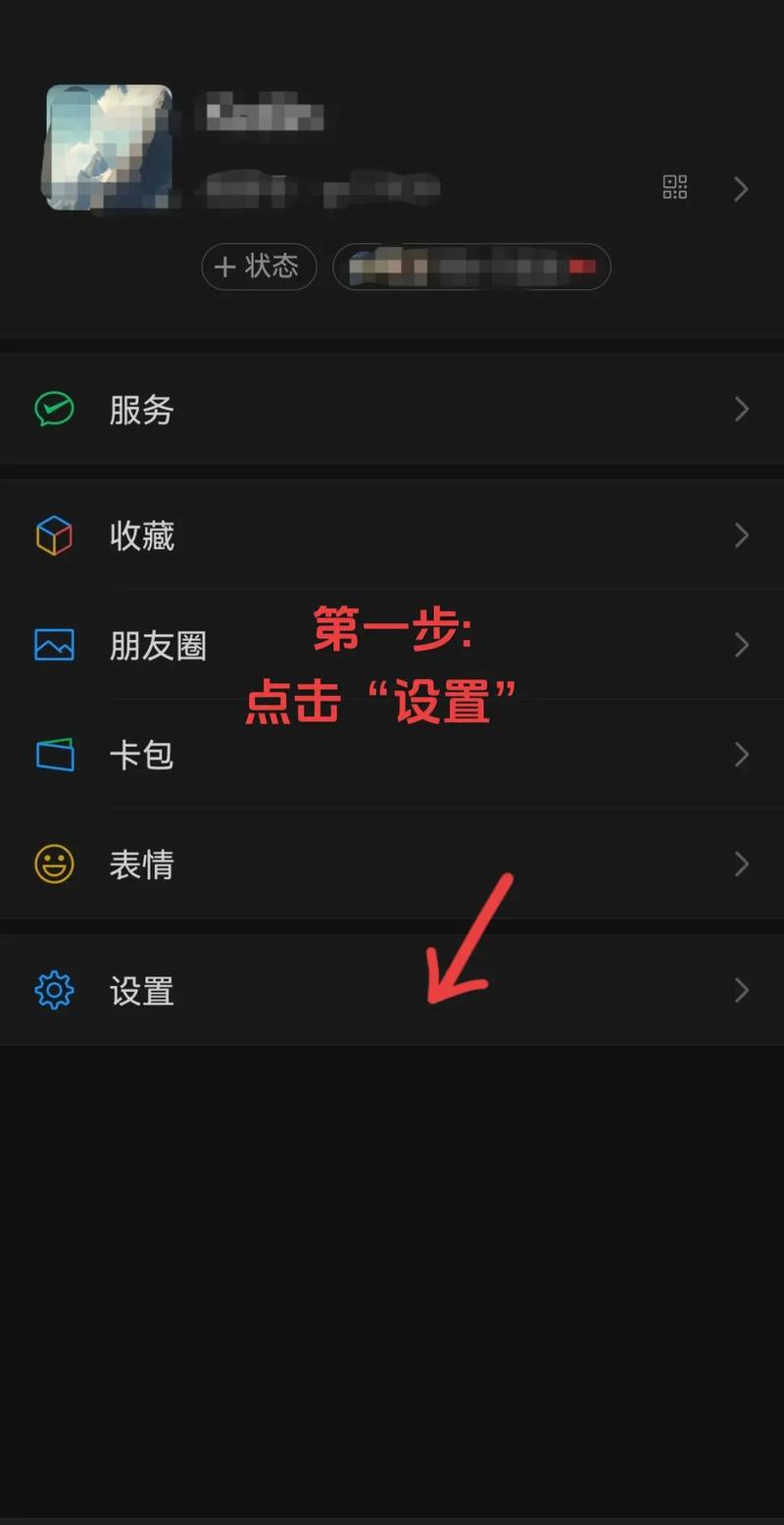Viewport: 784px width, 1525px height.
Task: Open the current status pill
Action: click(x=472, y=267)
